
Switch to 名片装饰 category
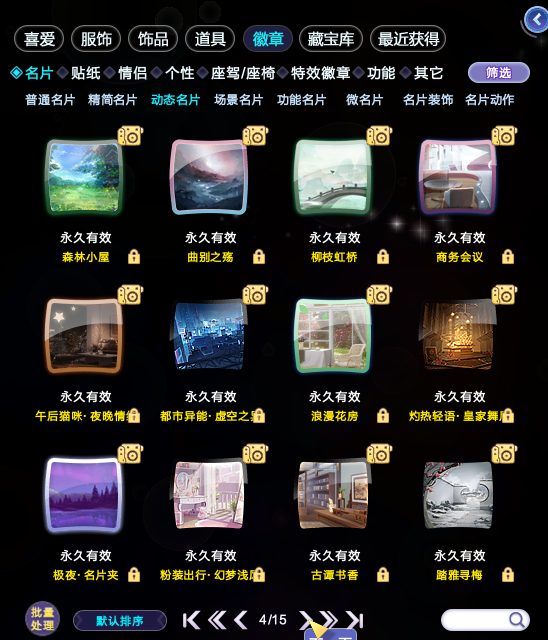[x=428, y=100]
